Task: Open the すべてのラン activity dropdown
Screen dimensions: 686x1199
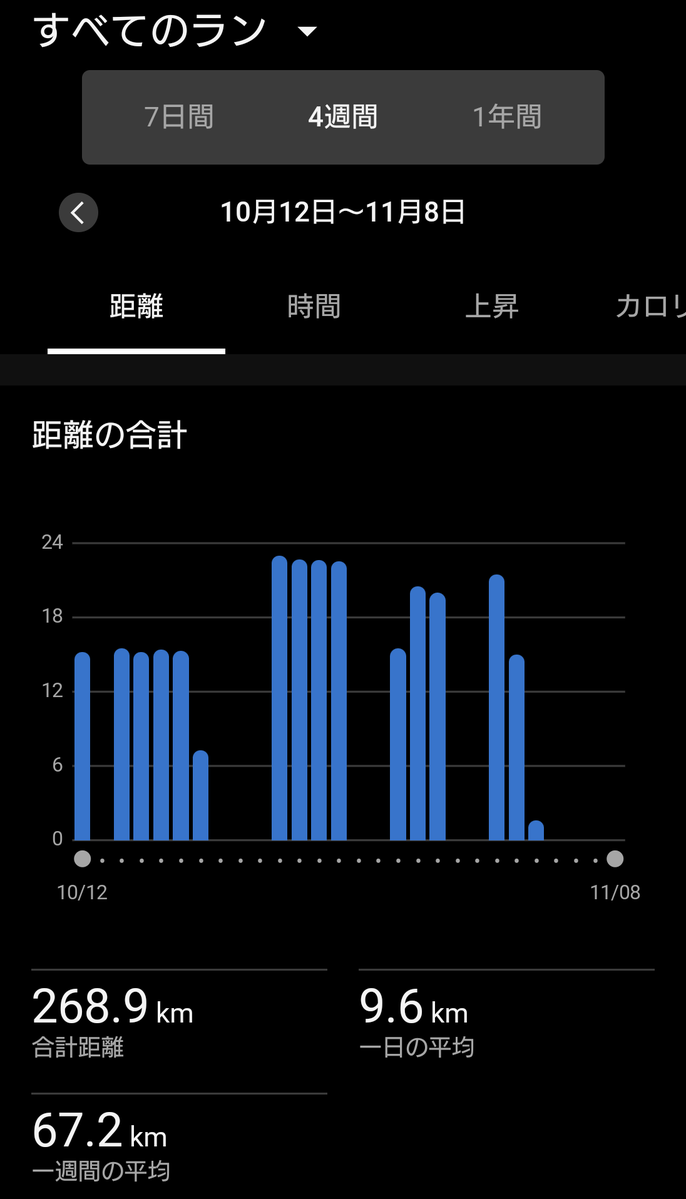Action: (307, 32)
